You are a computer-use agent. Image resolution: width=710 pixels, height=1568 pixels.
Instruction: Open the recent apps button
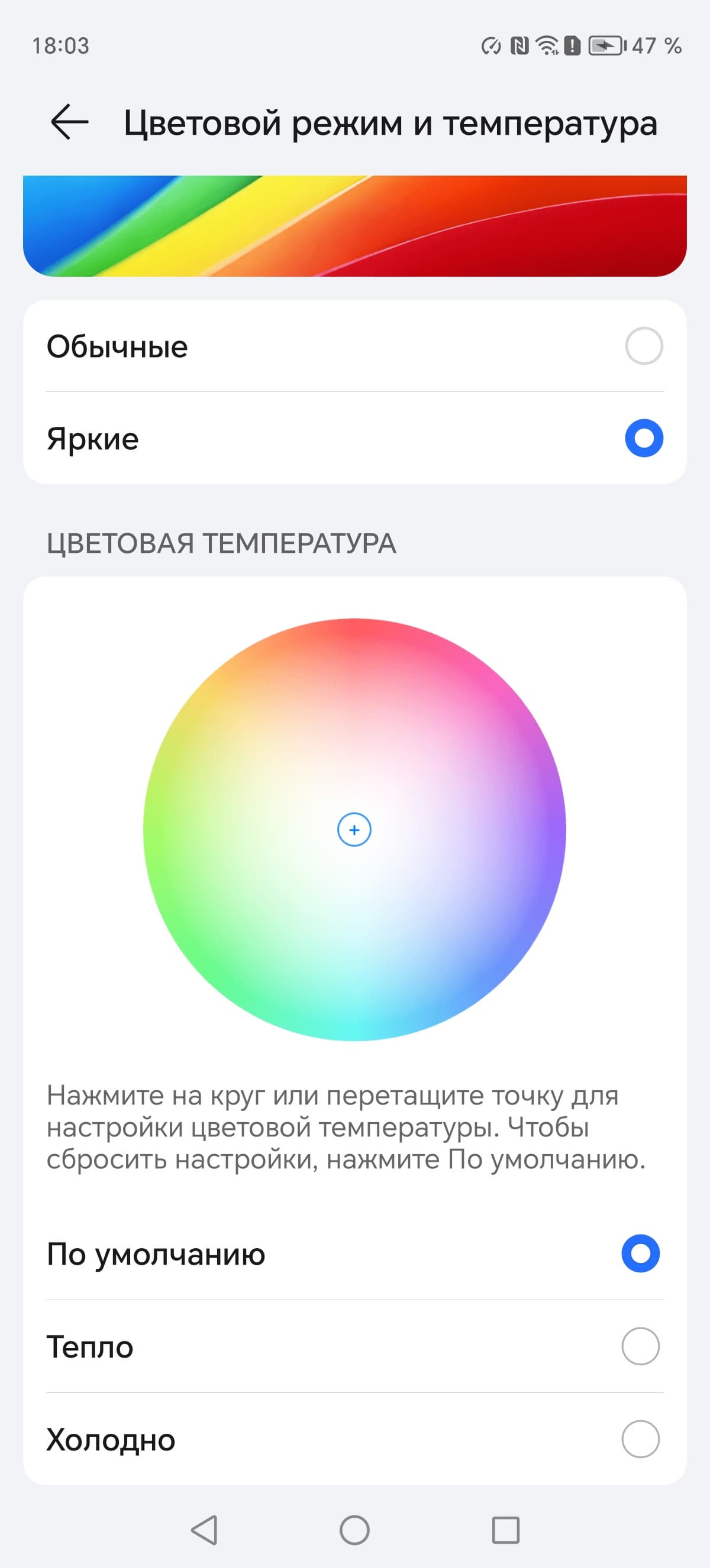[x=505, y=1530]
